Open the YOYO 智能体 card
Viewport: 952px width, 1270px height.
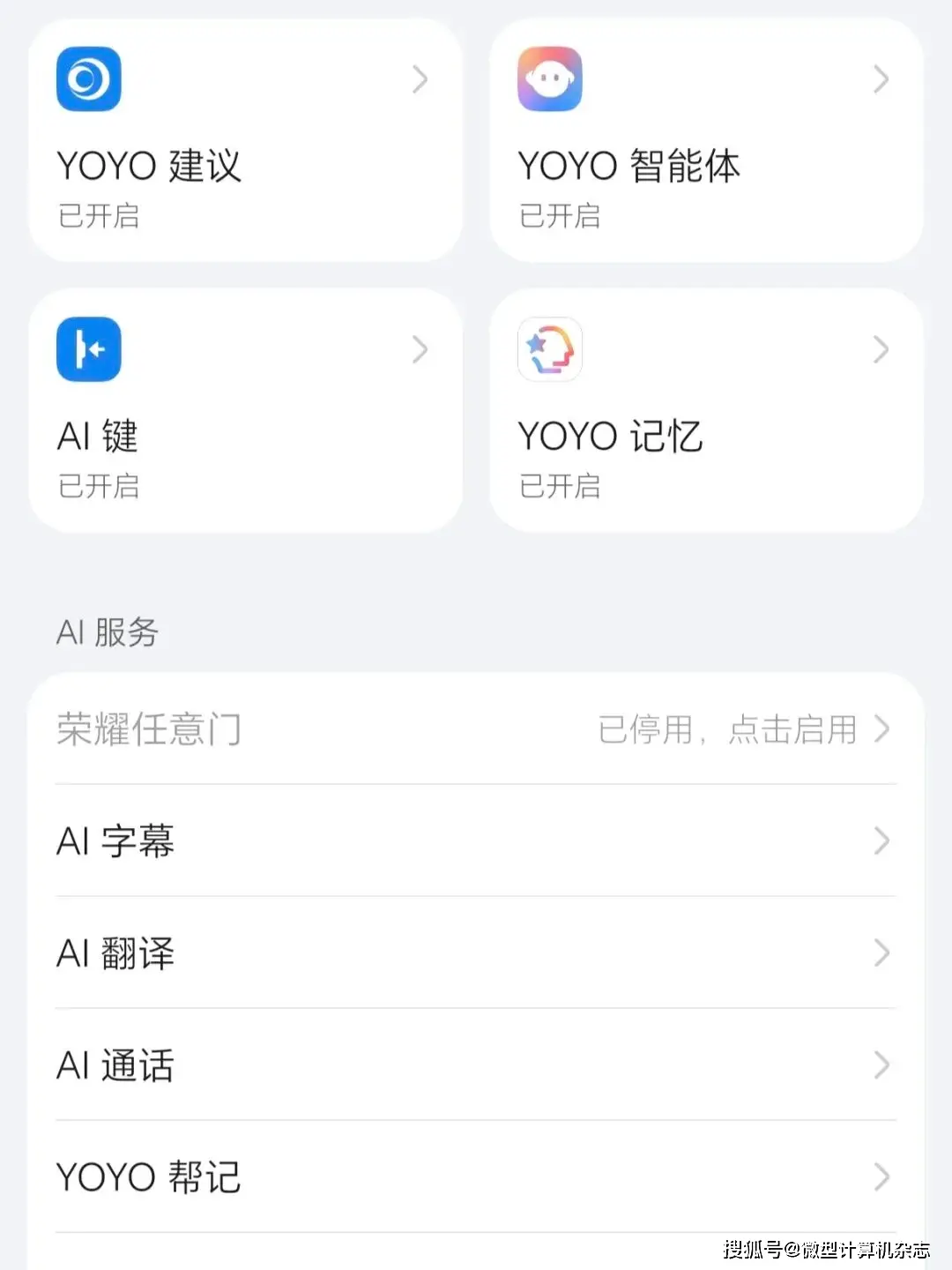click(x=706, y=141)
